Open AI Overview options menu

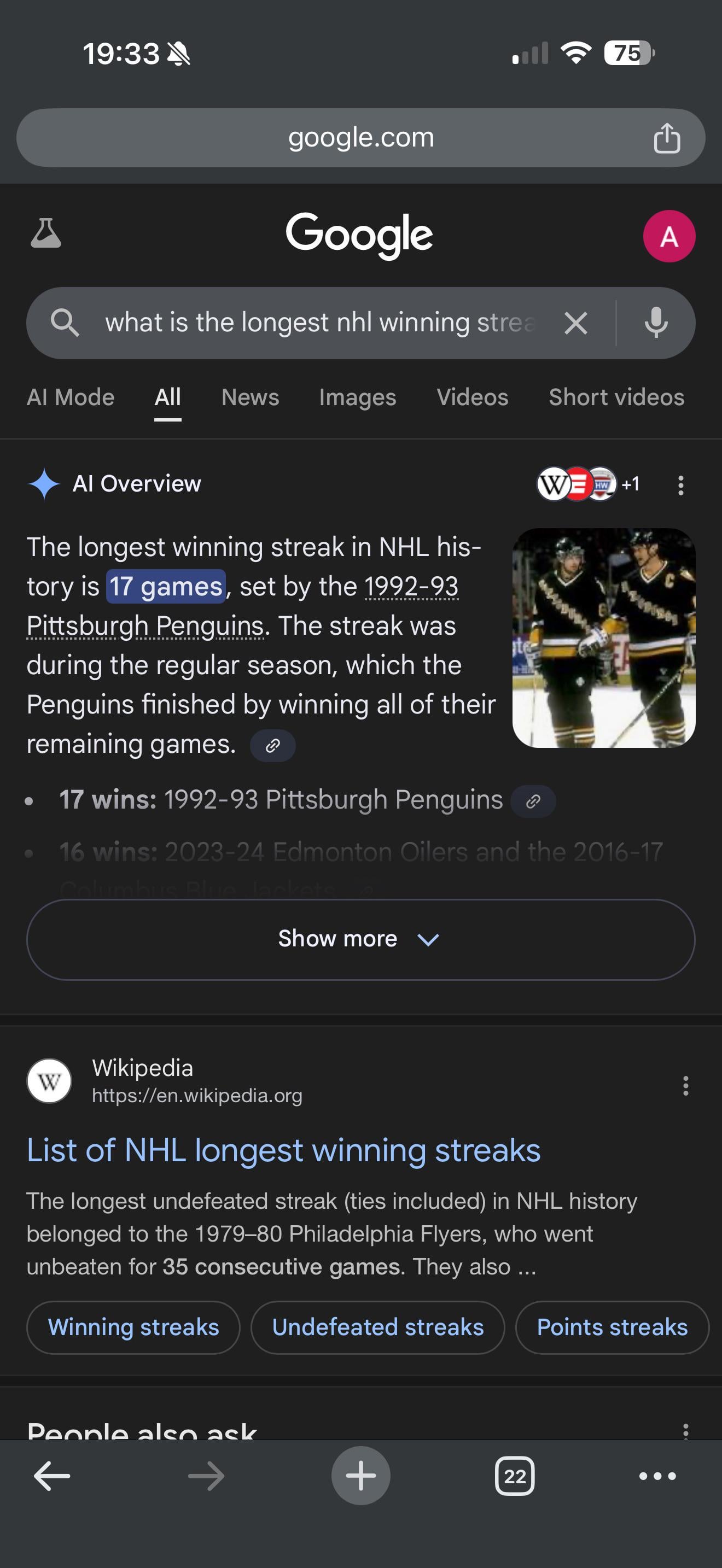680,485
